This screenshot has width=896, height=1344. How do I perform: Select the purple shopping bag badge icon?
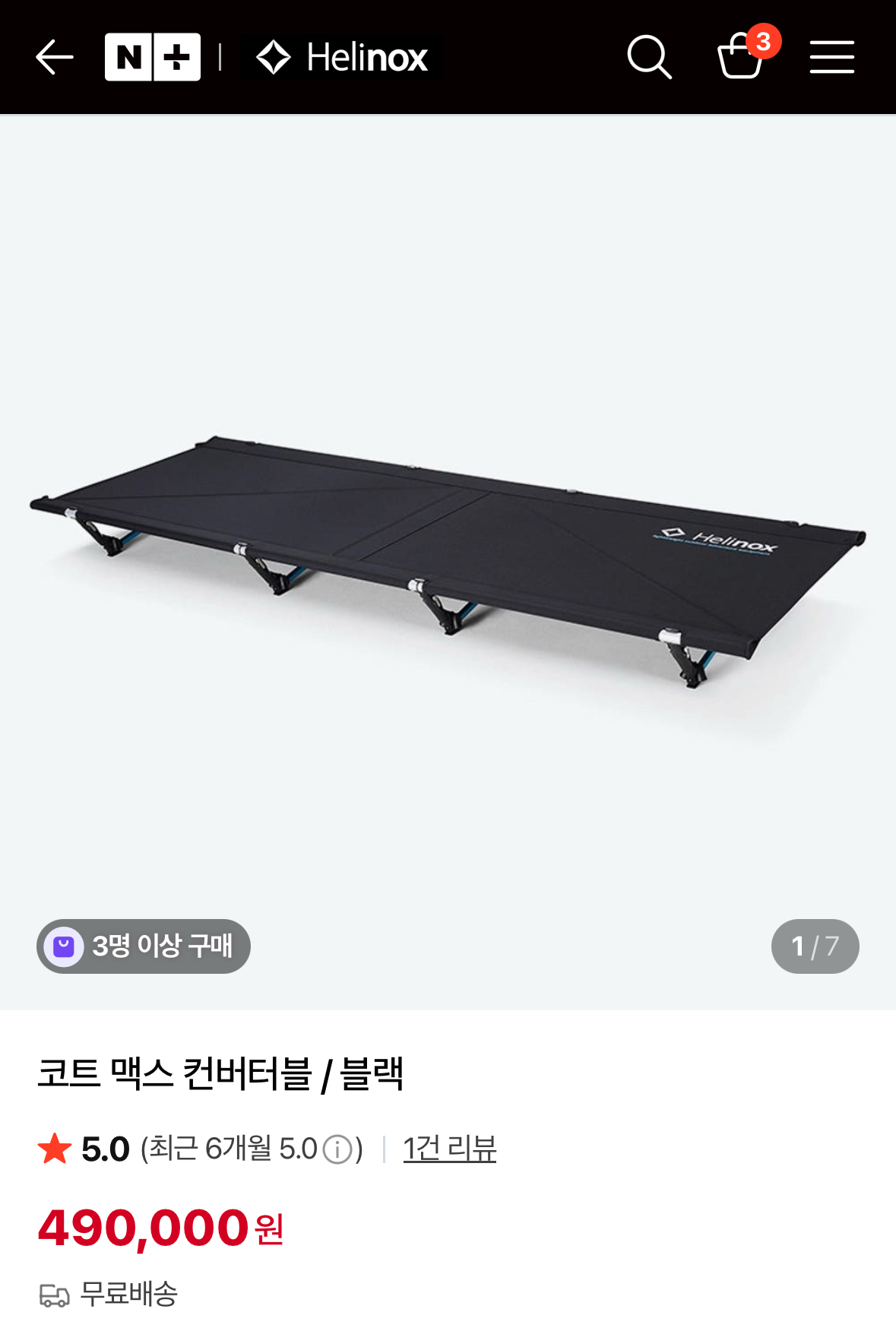click(x=63, y=946)
